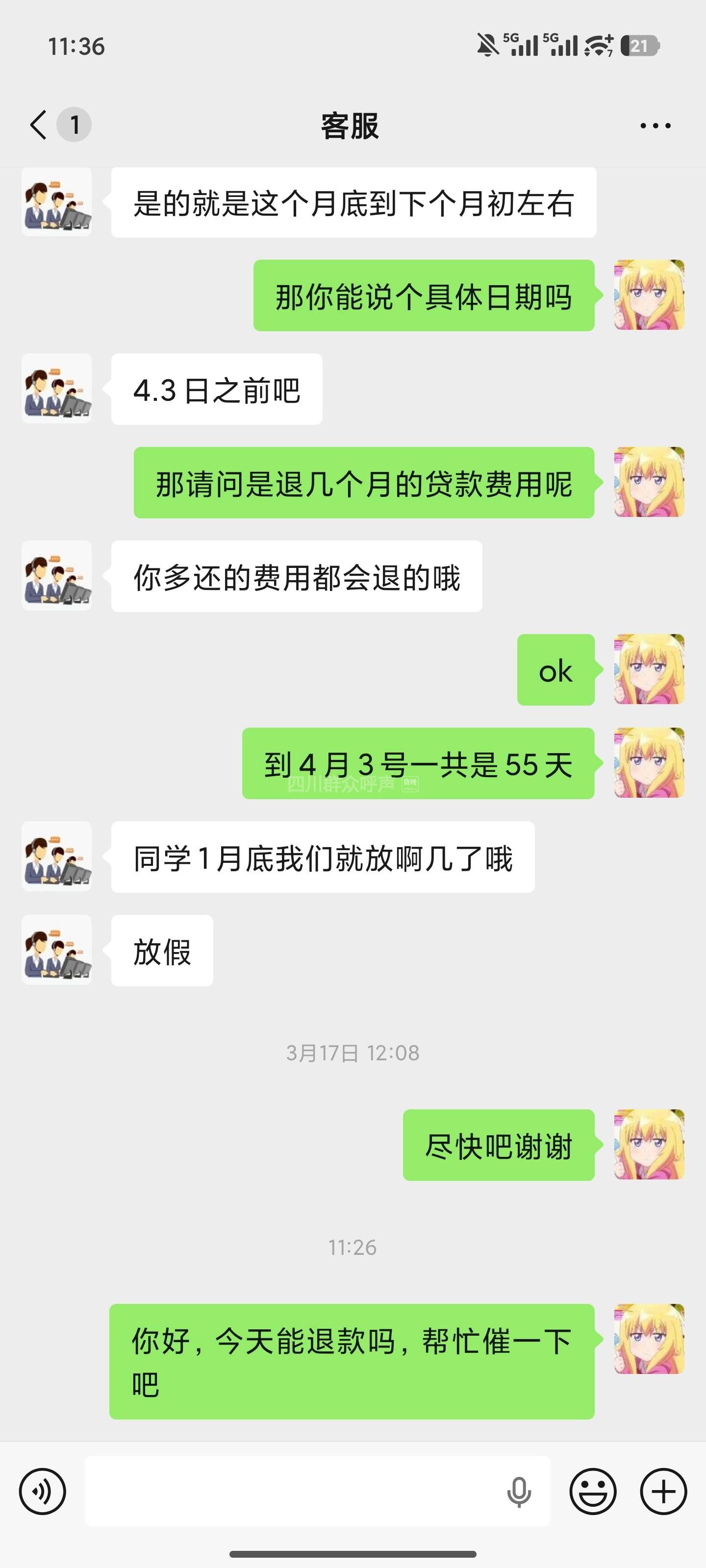The image size is (706, 1568).
Task: Open the three-dot chat info menu
Action: (x=655, y=126)
